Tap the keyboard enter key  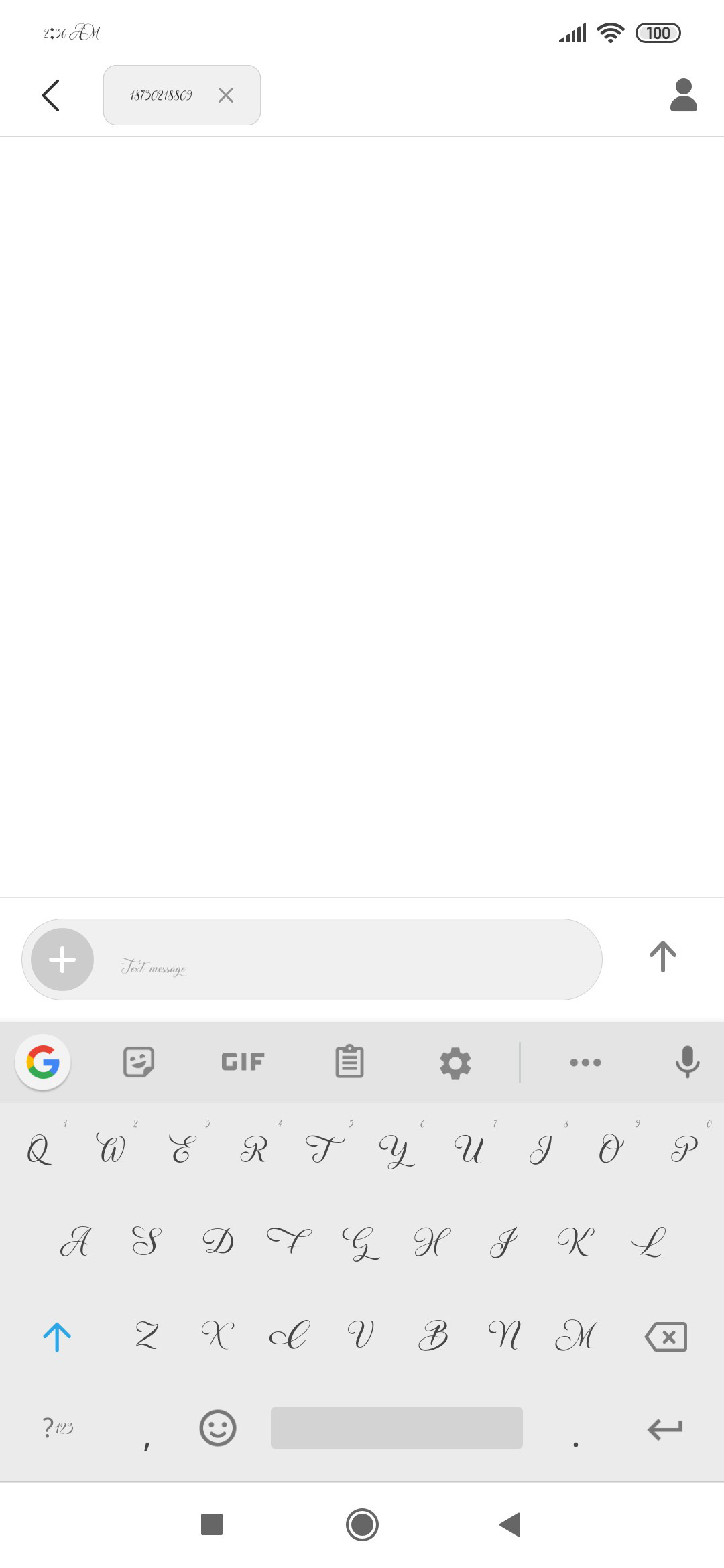(x=665, y=1429)
